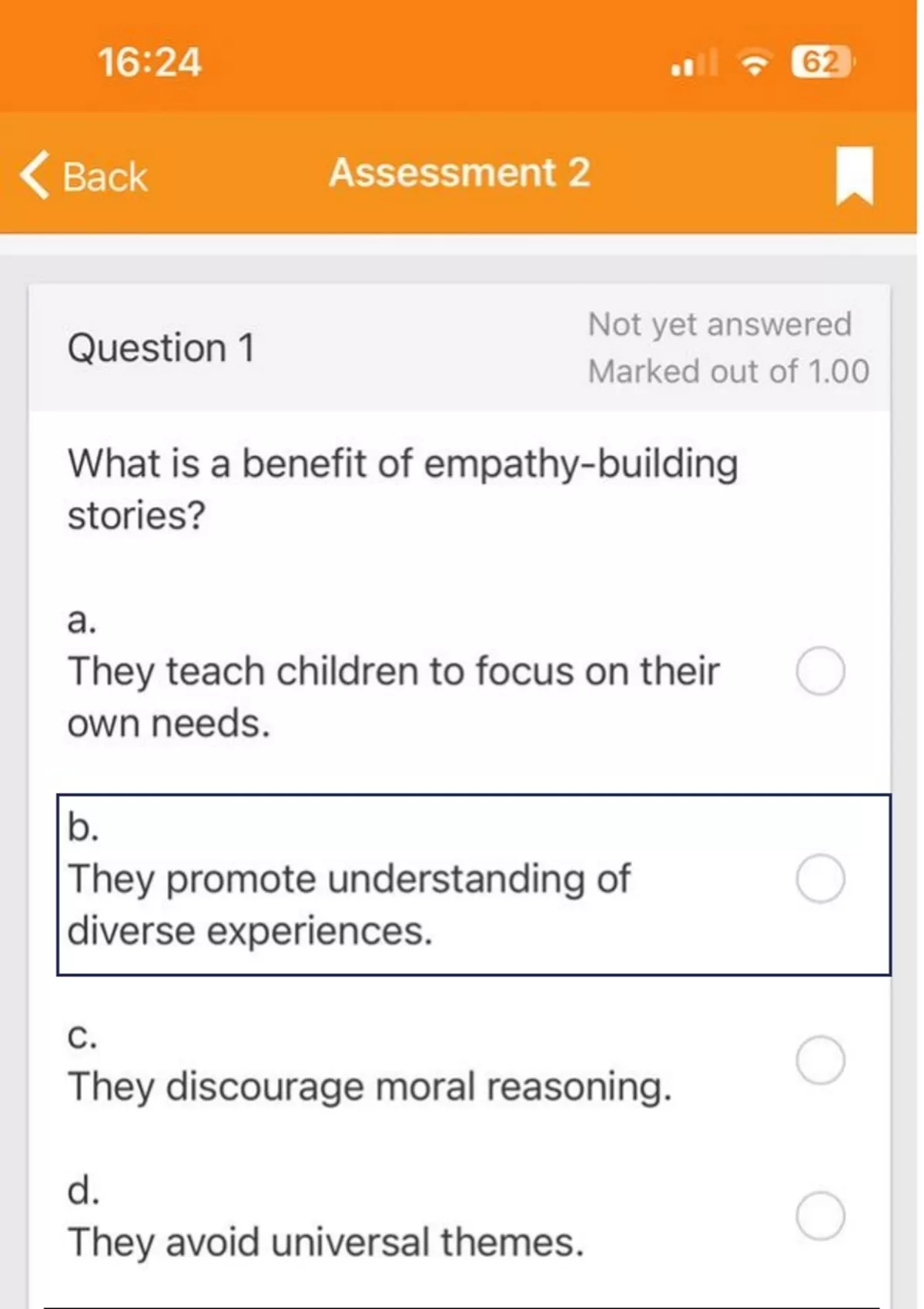Go back from Assessment 2
Image resolution: width=924 pixels, height=1309 pixels.
coord(83,176)
